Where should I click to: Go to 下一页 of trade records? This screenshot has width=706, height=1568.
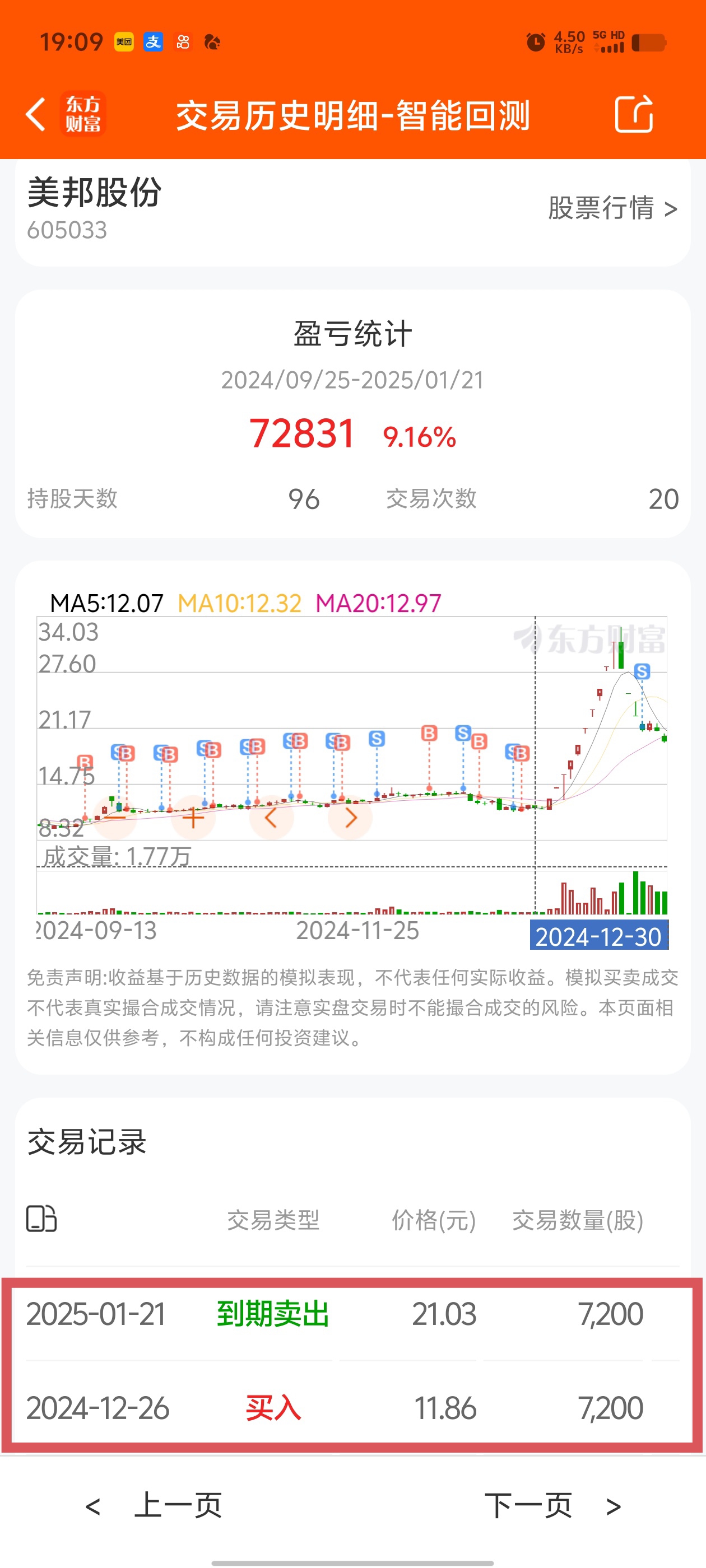(x=553, y=1505)
